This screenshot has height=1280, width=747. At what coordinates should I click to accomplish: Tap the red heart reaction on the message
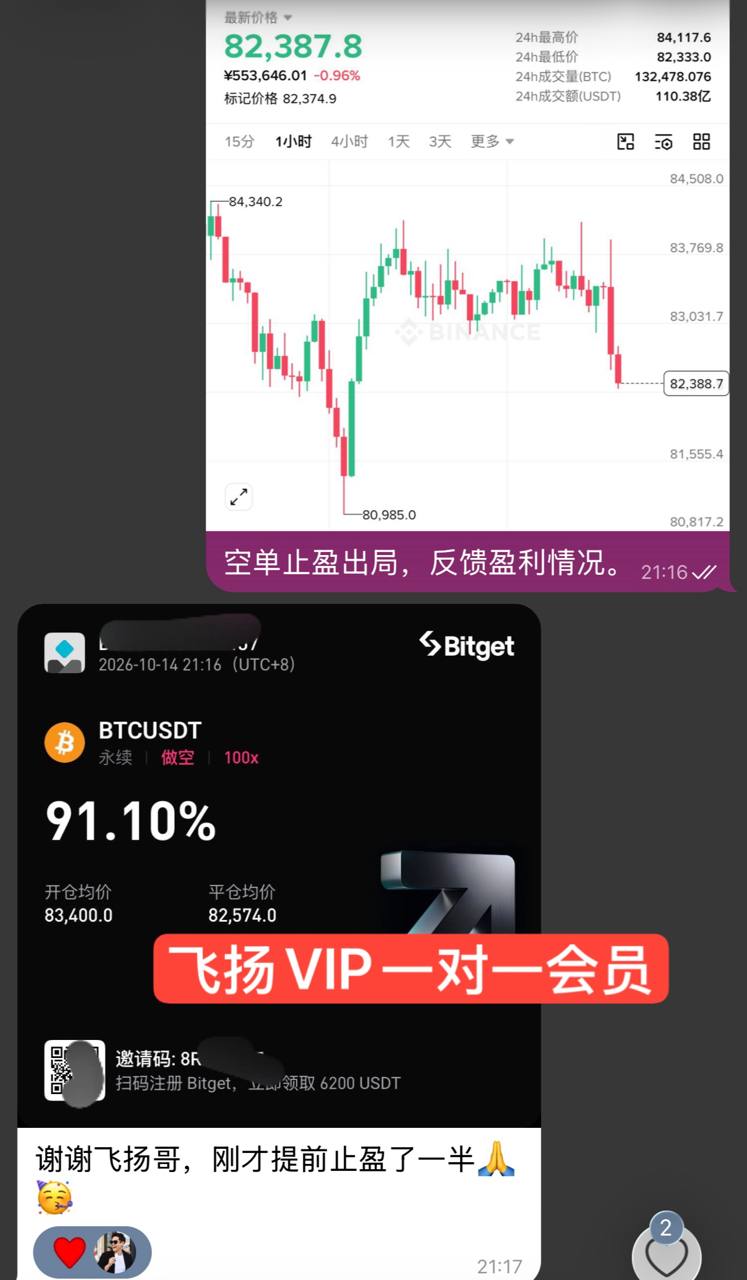[x=69, y=1252]
